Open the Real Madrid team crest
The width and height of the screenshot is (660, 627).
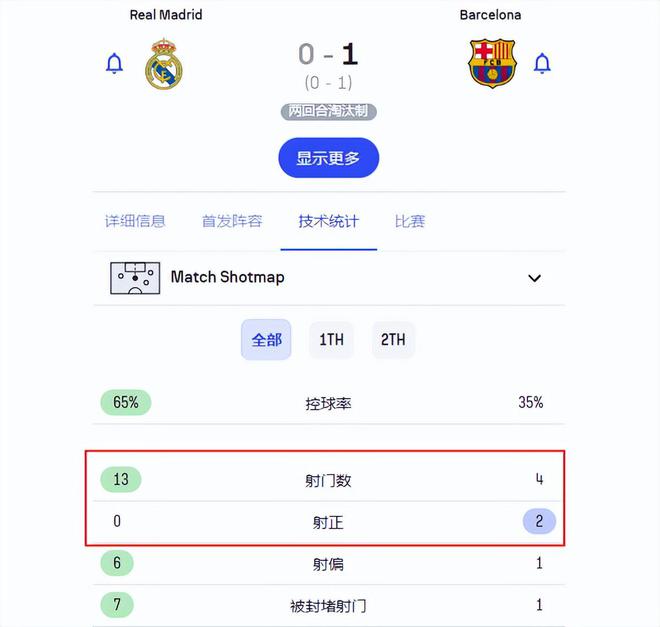[x=164, y=64]
